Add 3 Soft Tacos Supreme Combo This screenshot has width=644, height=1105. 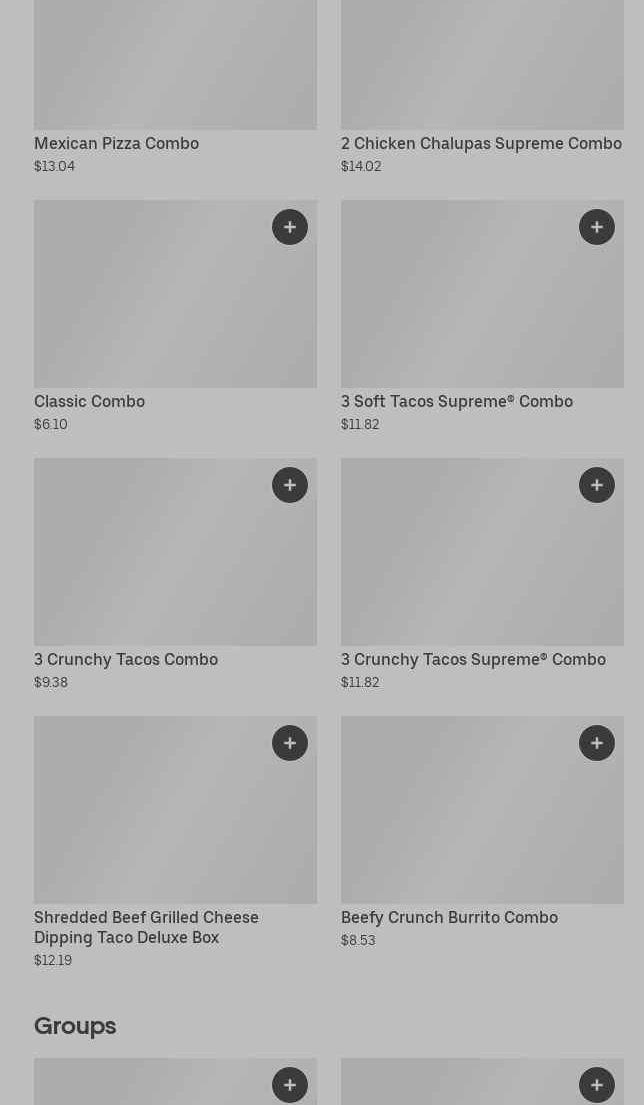pos(597,227)
